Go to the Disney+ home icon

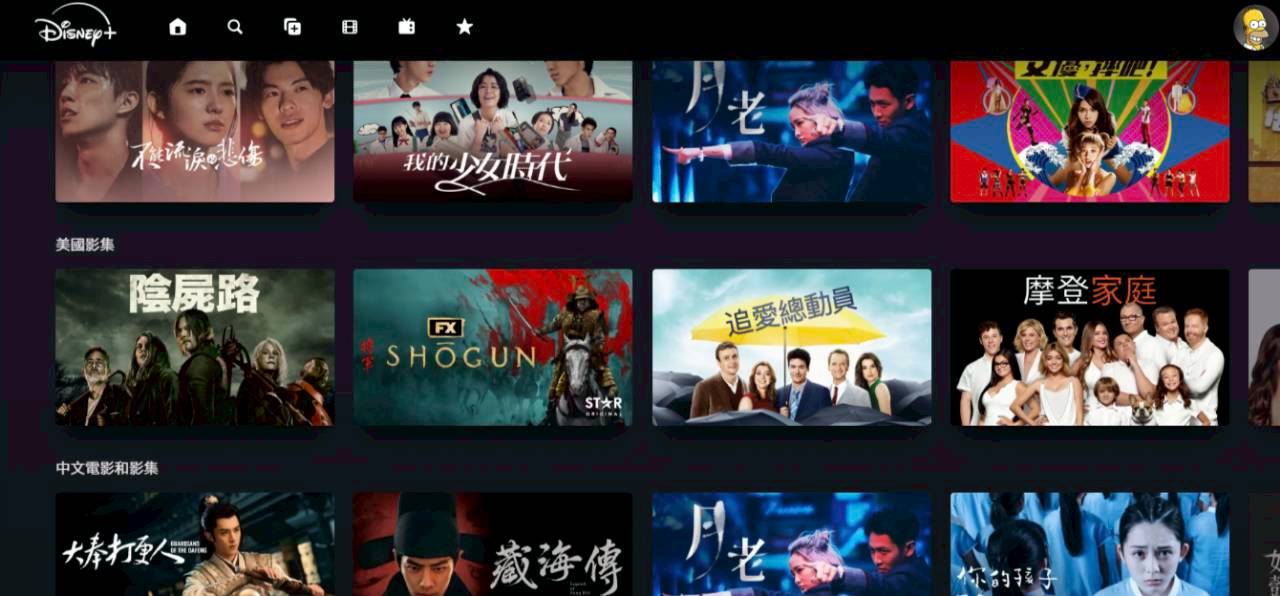[178, 27]
